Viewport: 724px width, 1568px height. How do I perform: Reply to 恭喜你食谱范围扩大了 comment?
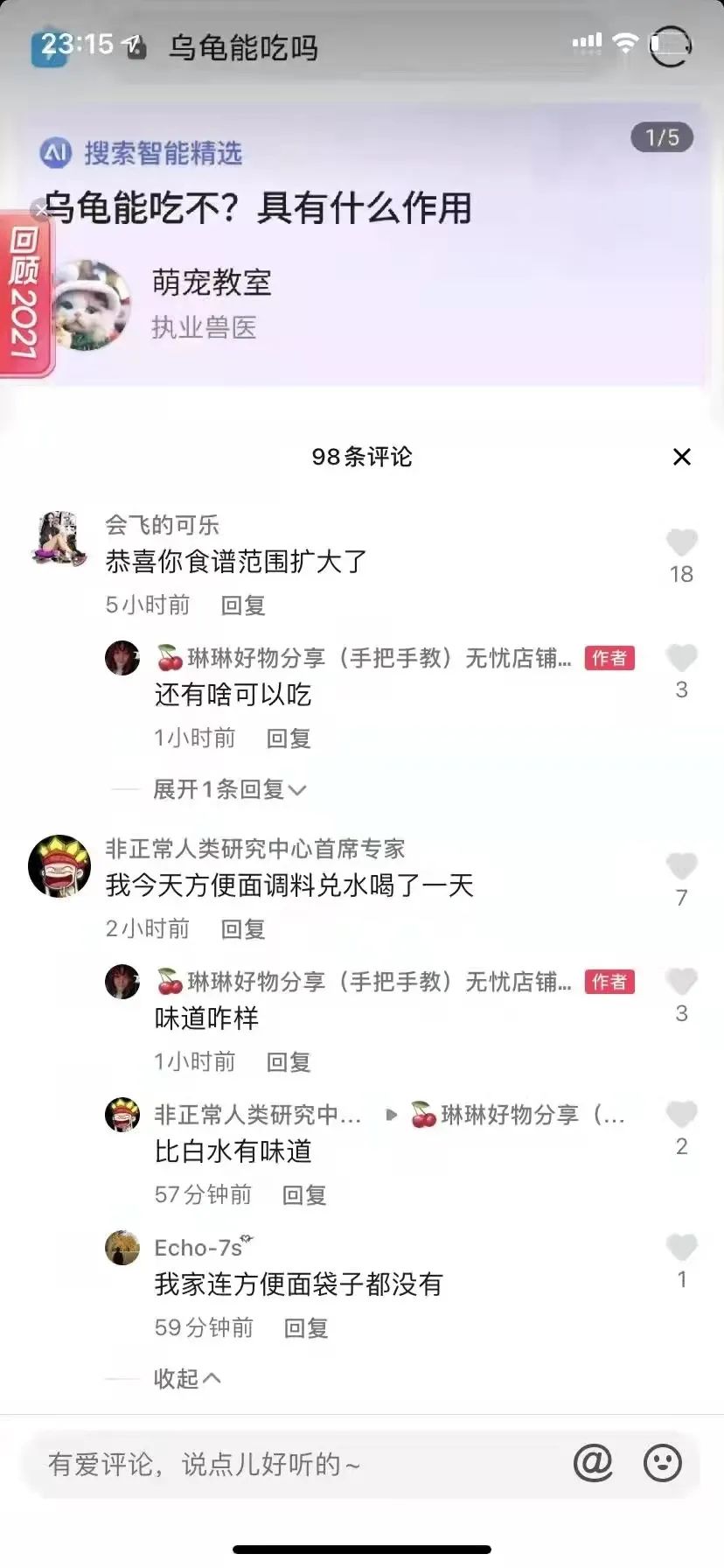click(x=242, y=605)
